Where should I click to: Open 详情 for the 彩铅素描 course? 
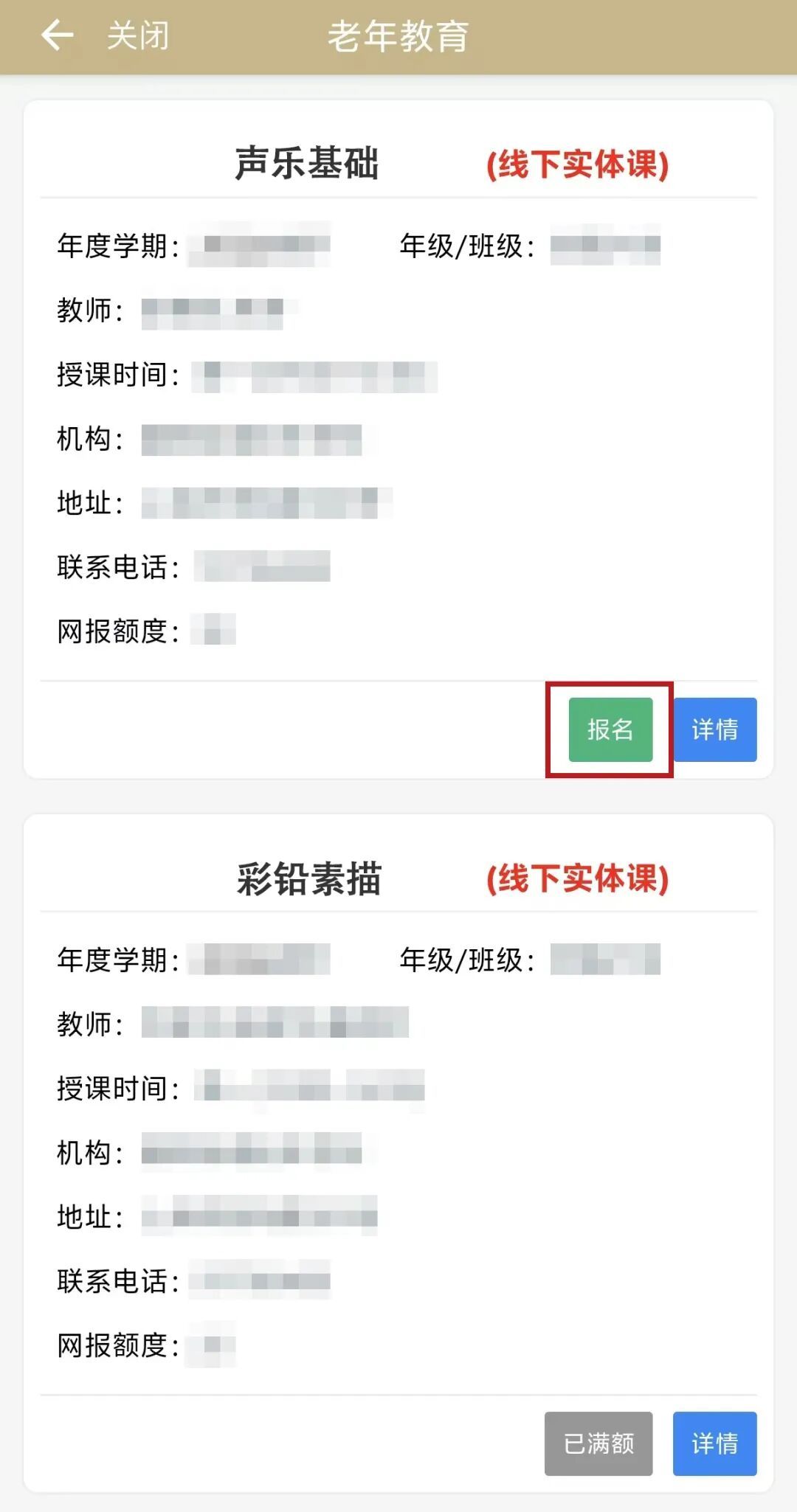tap(714, 1443)
